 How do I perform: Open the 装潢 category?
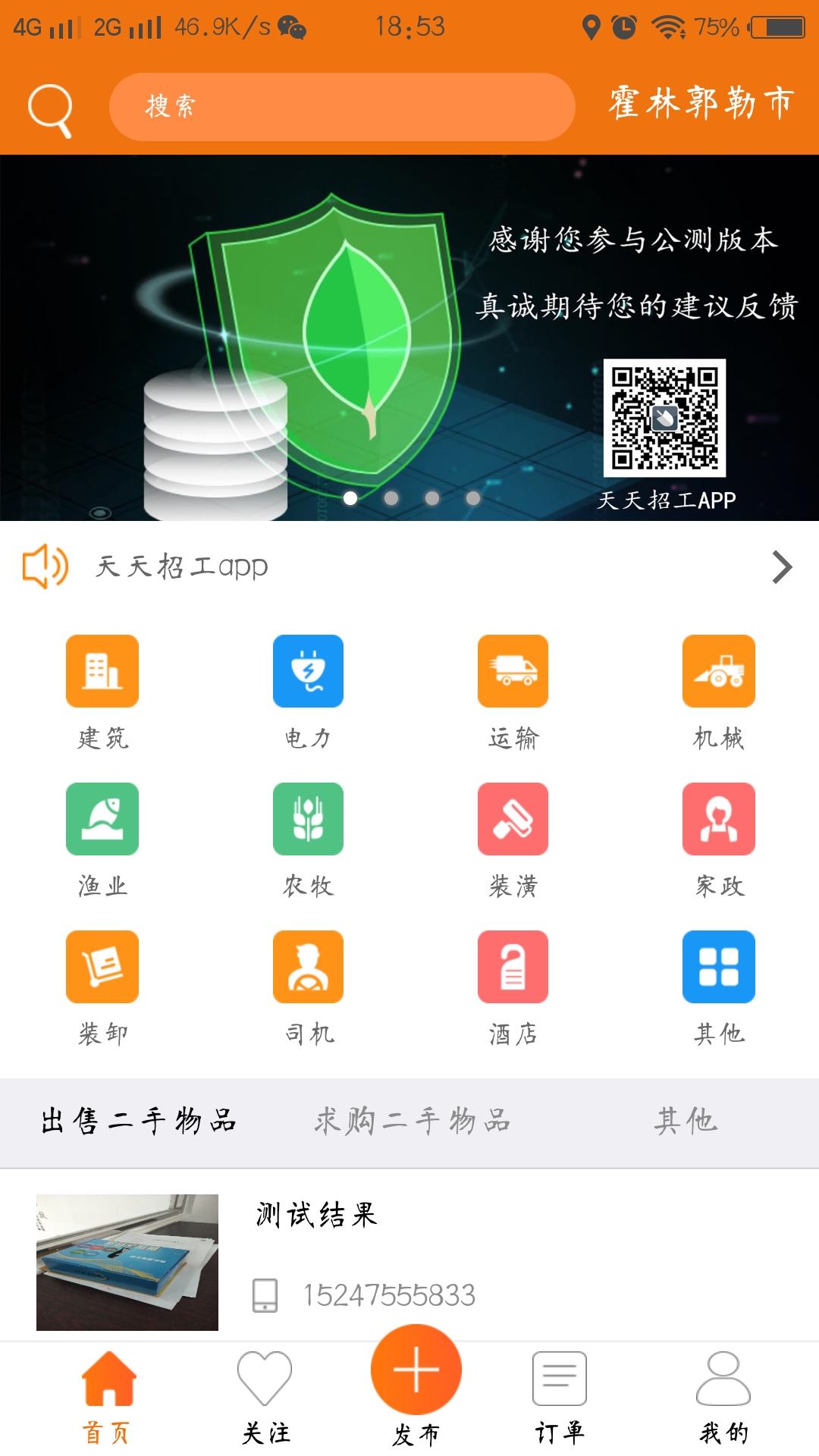(x=513, y=838)
